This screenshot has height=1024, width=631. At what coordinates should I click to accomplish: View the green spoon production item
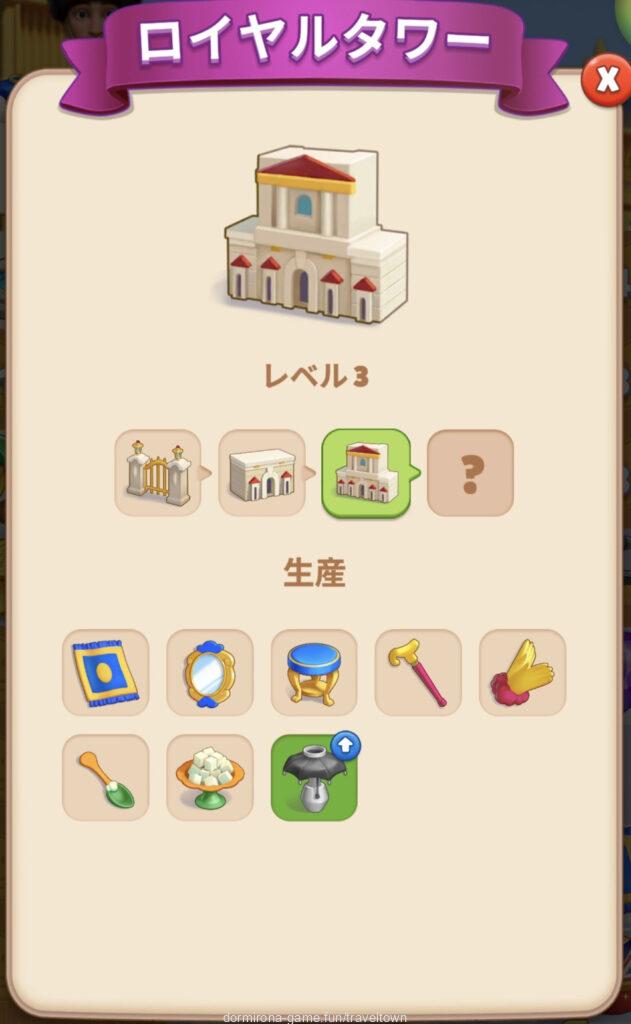click(105, 777)
